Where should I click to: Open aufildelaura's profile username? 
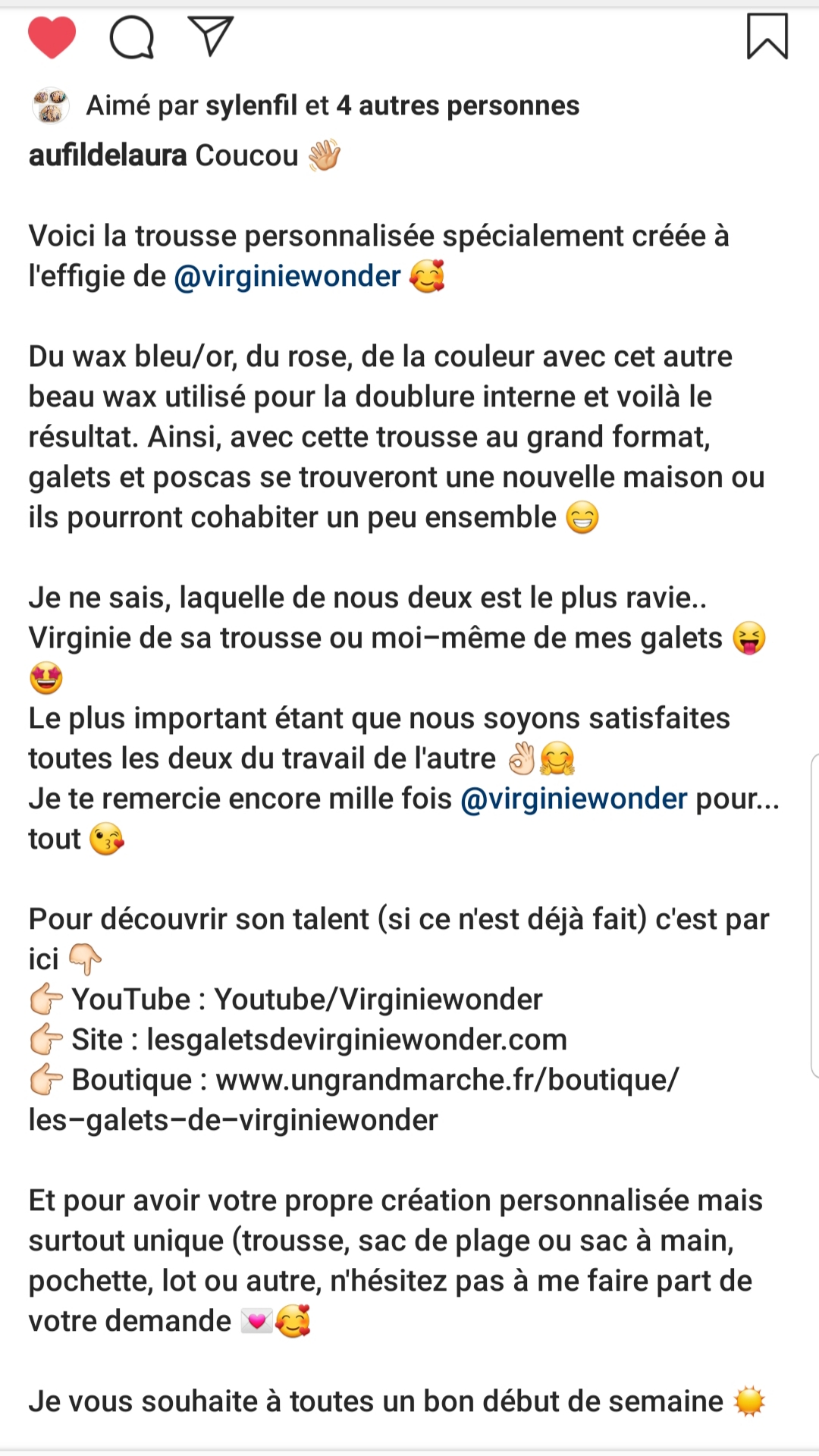[108, 155]
